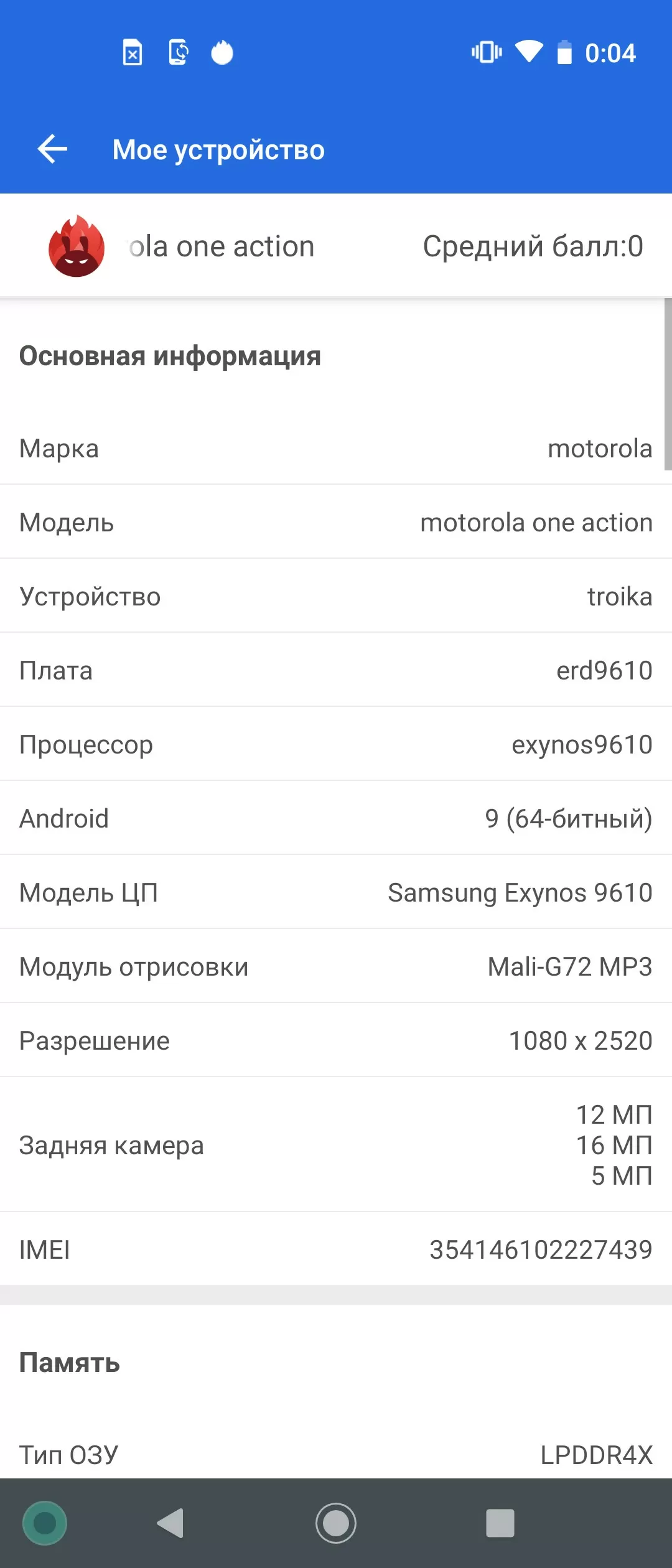Go back from Мое устройство screen
The height and width of the screenshot is (1568, 672).
(52, 149)
